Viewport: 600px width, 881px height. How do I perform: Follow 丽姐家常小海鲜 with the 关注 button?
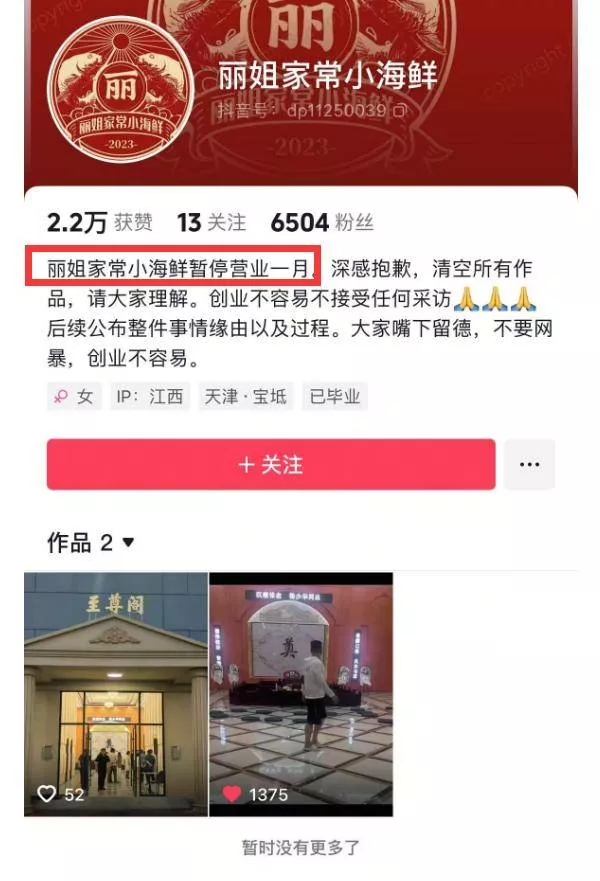pyautogui.click(x=271, y=465)
